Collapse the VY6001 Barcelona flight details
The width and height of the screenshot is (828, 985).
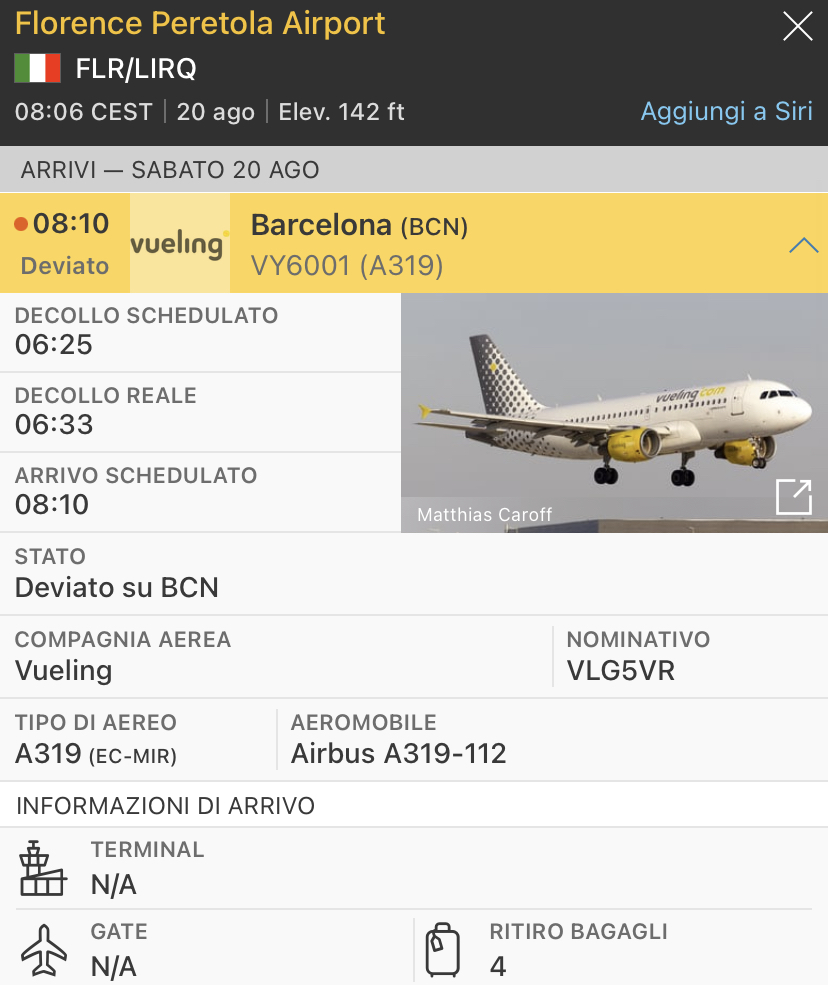click(803, 245)
